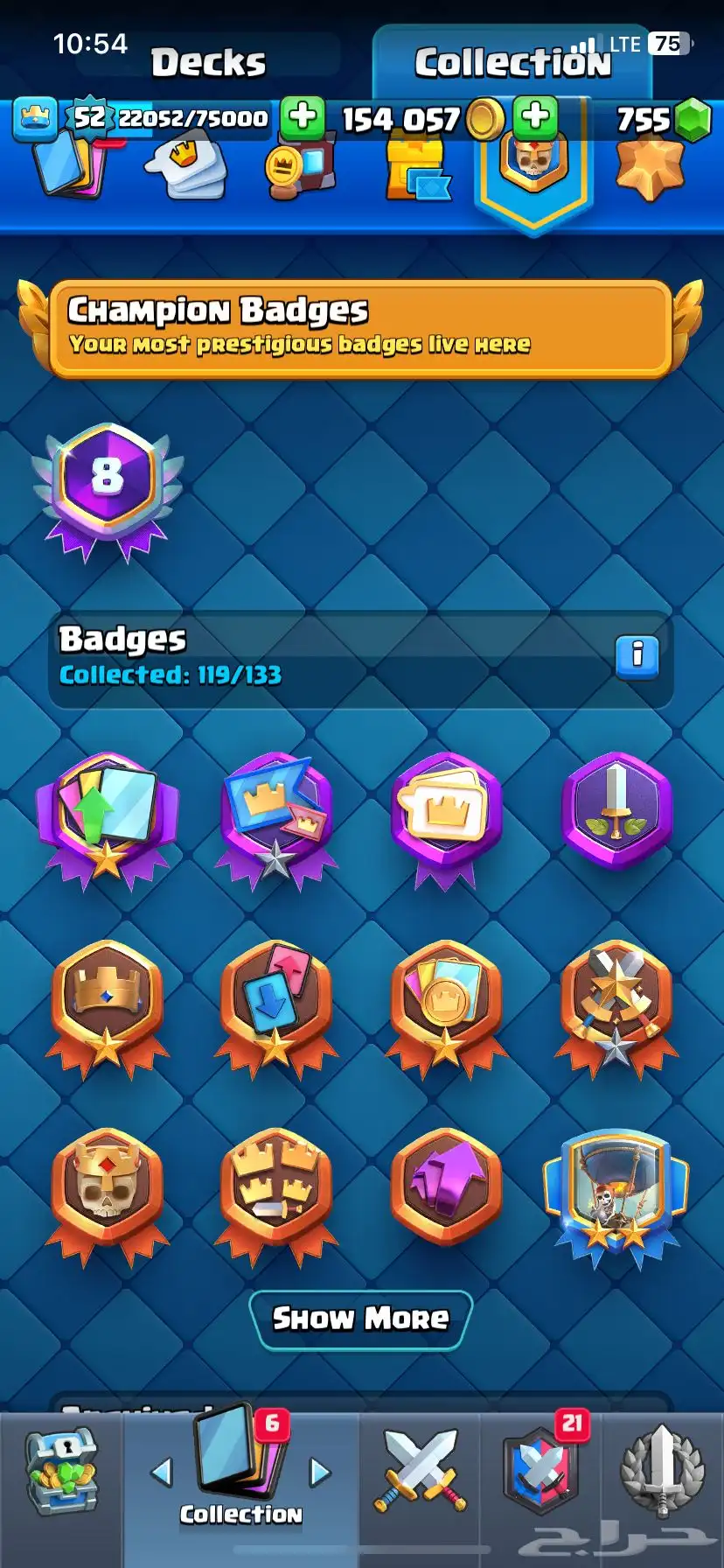This screenshot has height=1568, width=724.
Task: Open the star-shaped section icon
Action: [x=649, y=167]
